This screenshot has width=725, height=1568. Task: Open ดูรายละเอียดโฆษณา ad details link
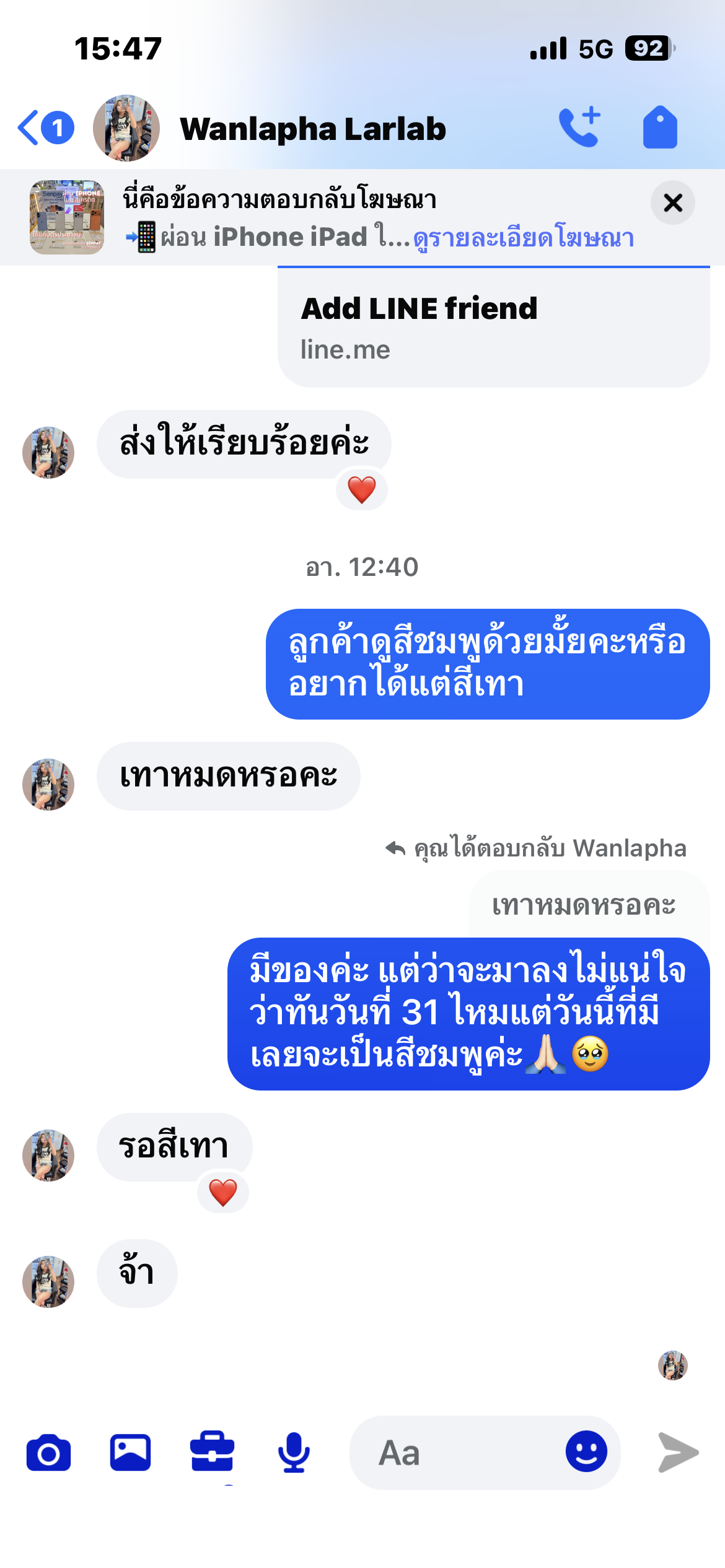524,238
